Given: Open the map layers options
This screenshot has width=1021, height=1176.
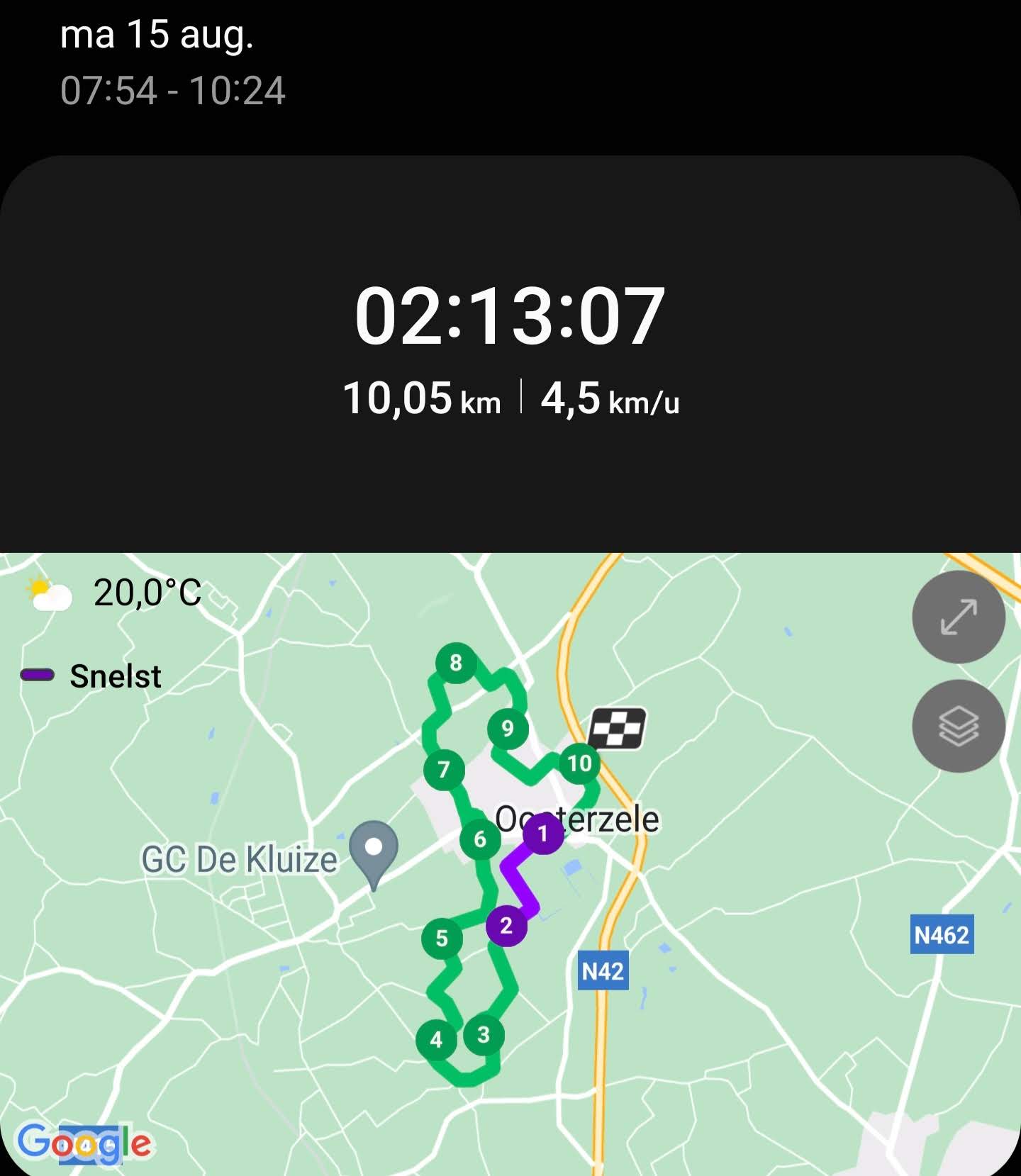Looking at the screenshot, I should [x=959, y=726].
